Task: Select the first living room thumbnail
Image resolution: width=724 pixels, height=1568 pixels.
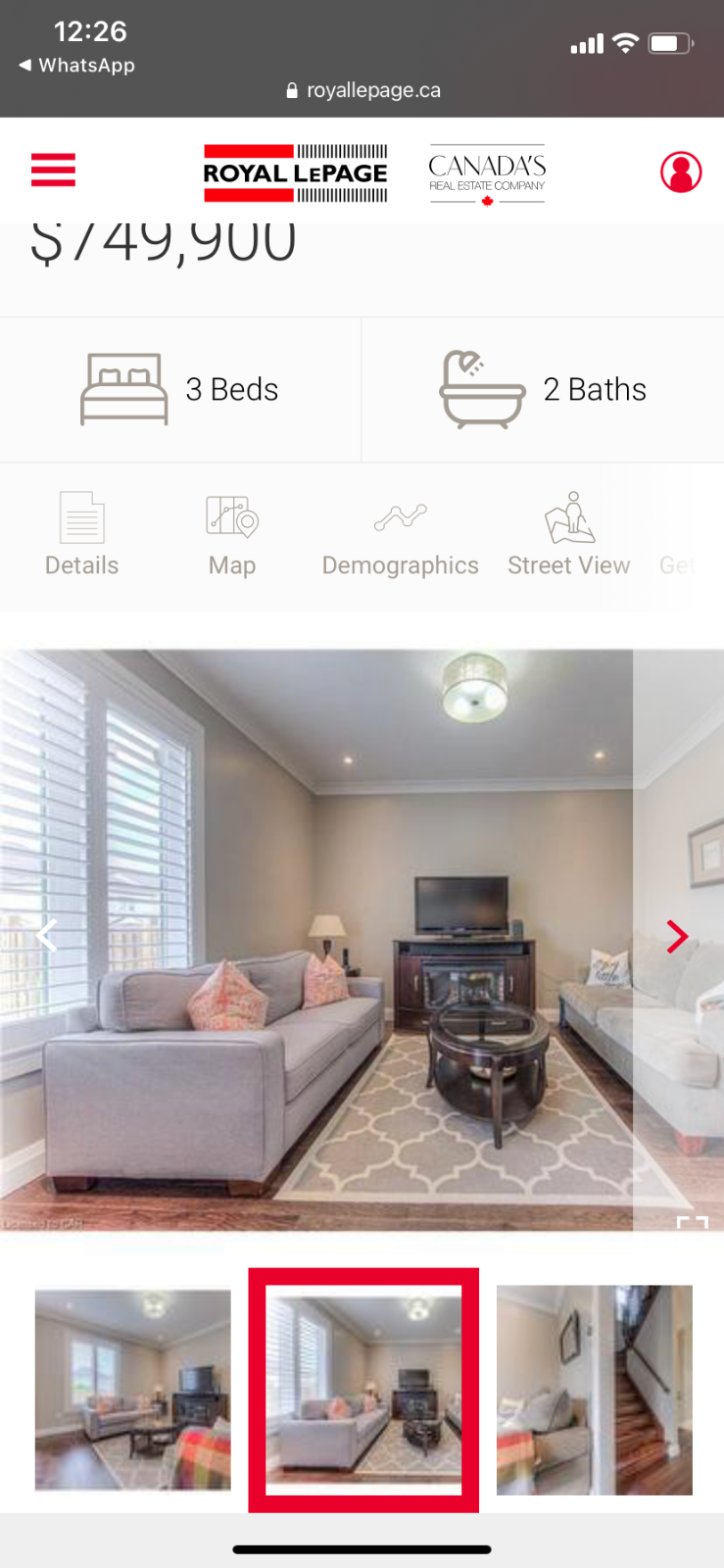Action: click(x=133, y=1390)
